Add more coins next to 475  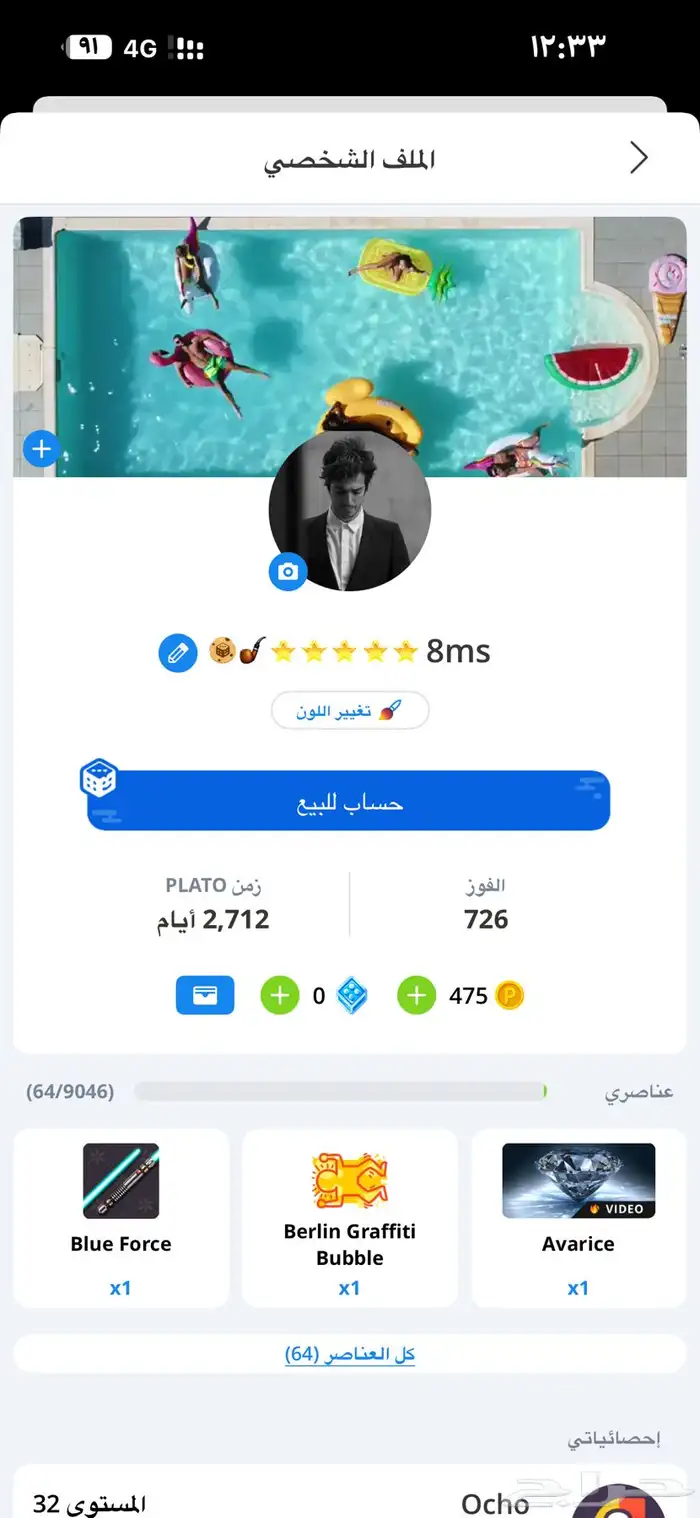pyautogui.click(x=416, y=996)
